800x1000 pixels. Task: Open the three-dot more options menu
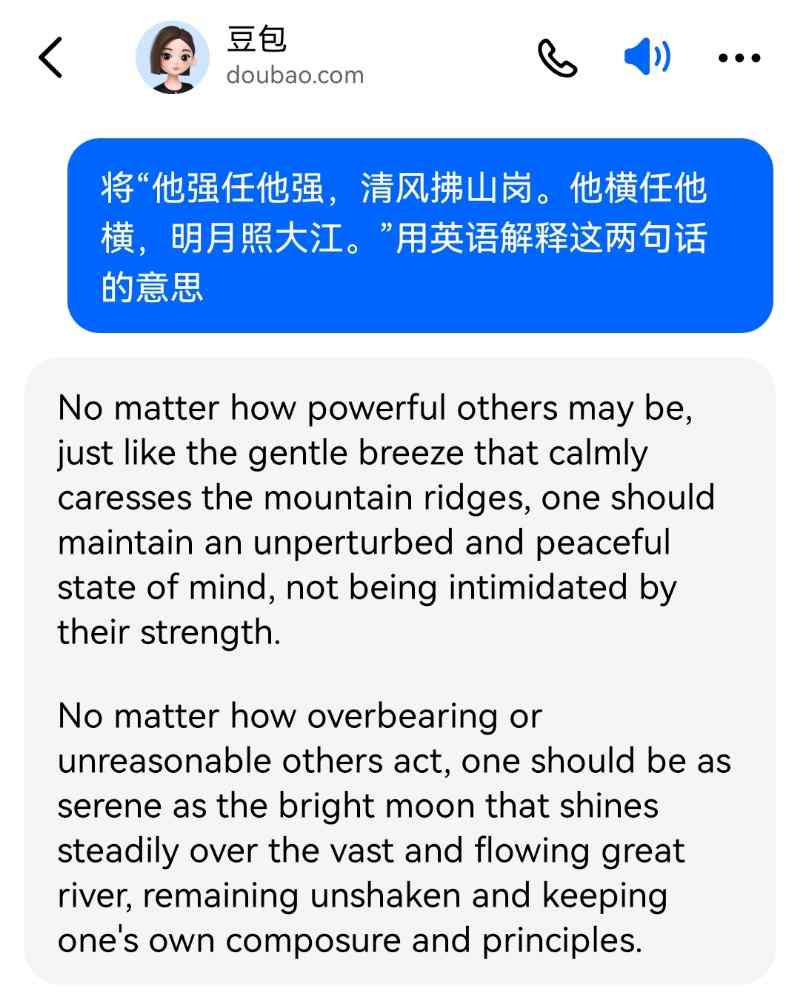(740, 58)
